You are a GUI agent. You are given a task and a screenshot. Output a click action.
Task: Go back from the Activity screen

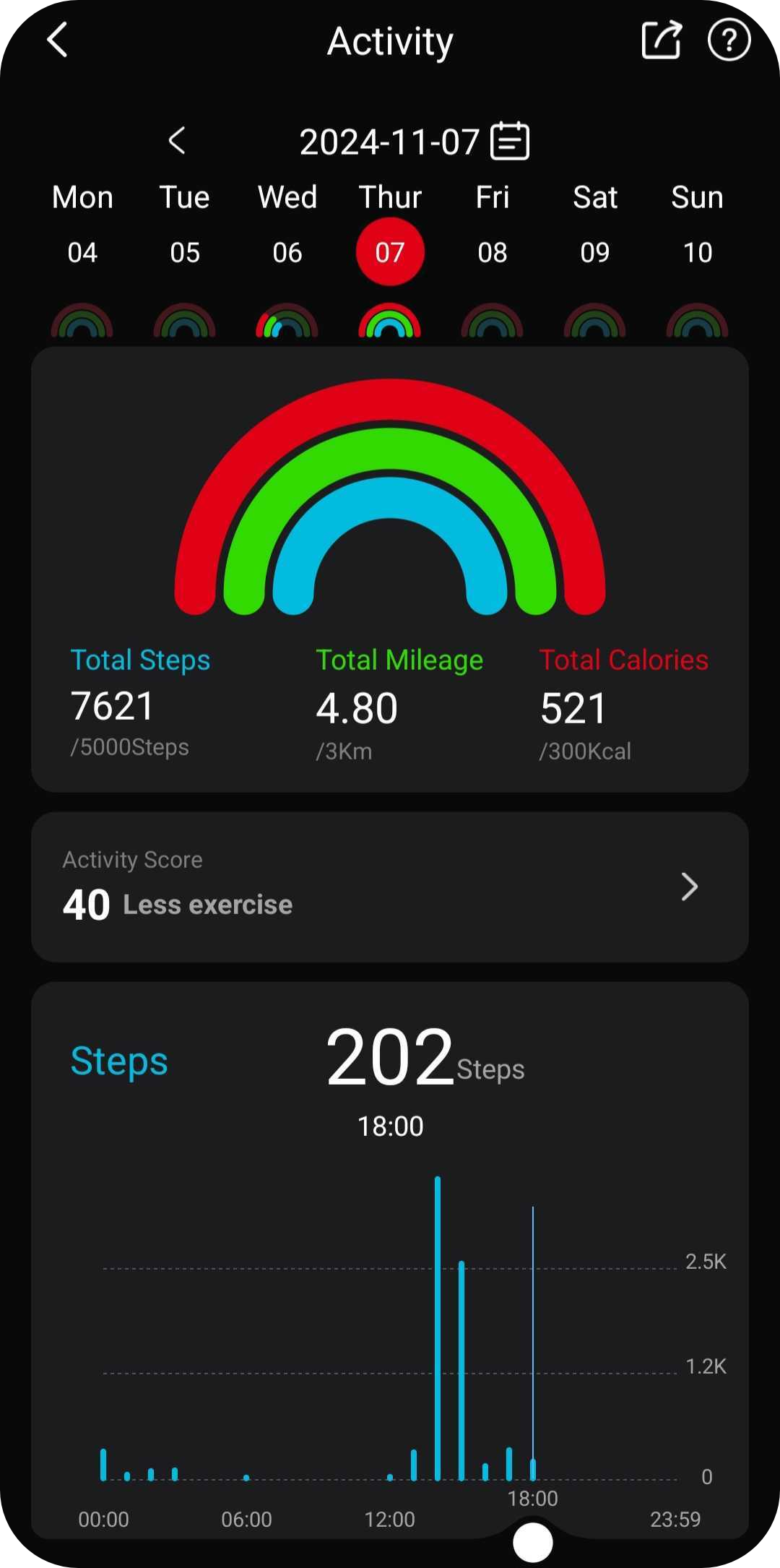tap(58, 40)
